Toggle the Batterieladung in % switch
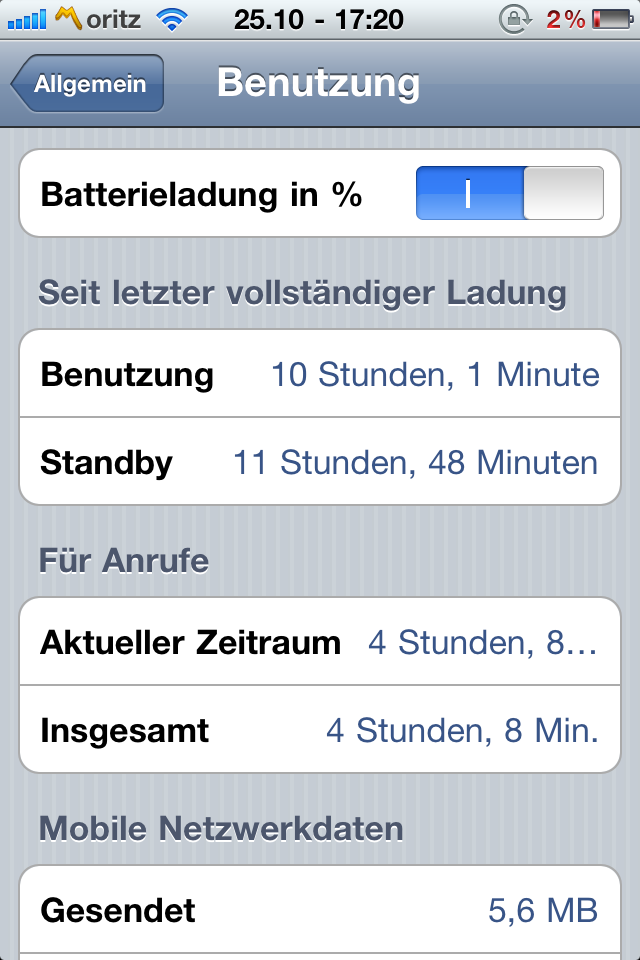 [510, 193]
